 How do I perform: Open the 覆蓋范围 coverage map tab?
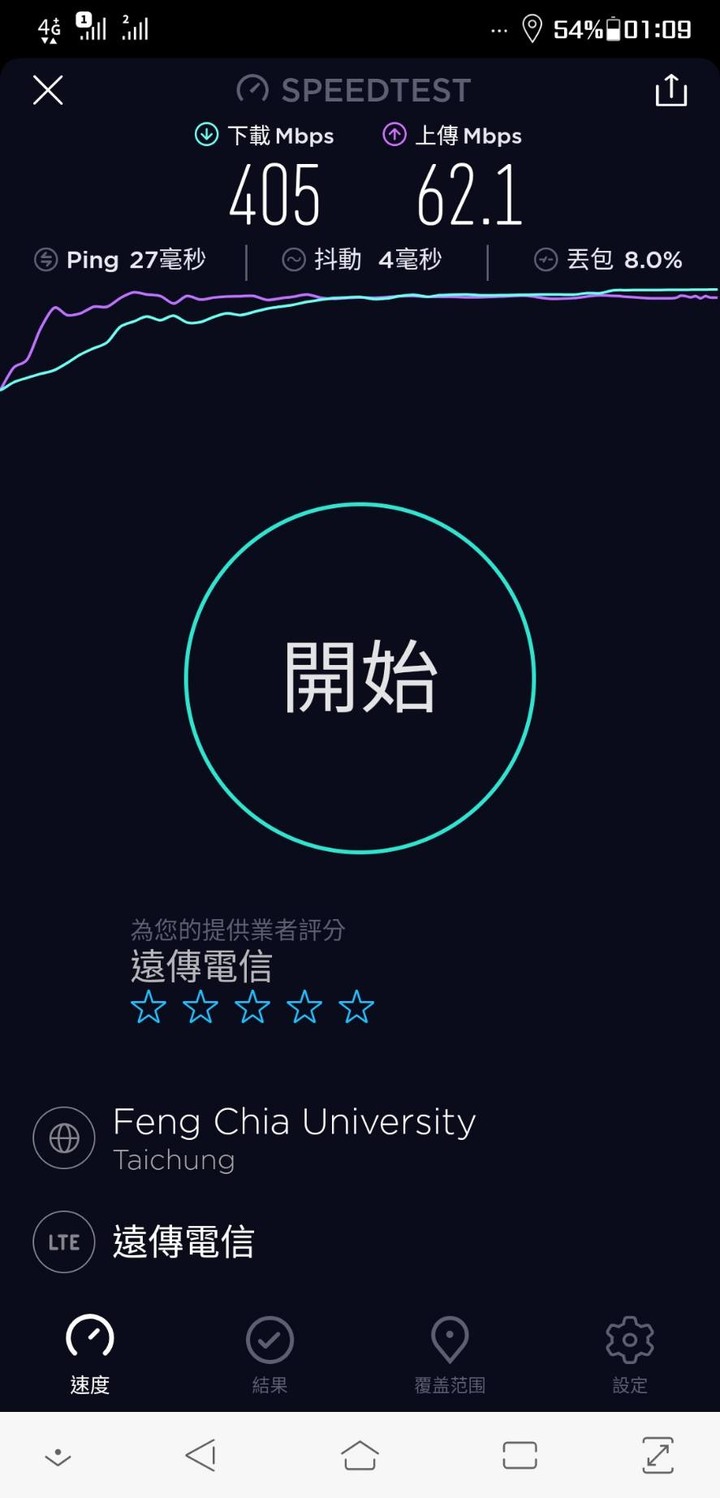[x=450, y=1354]
